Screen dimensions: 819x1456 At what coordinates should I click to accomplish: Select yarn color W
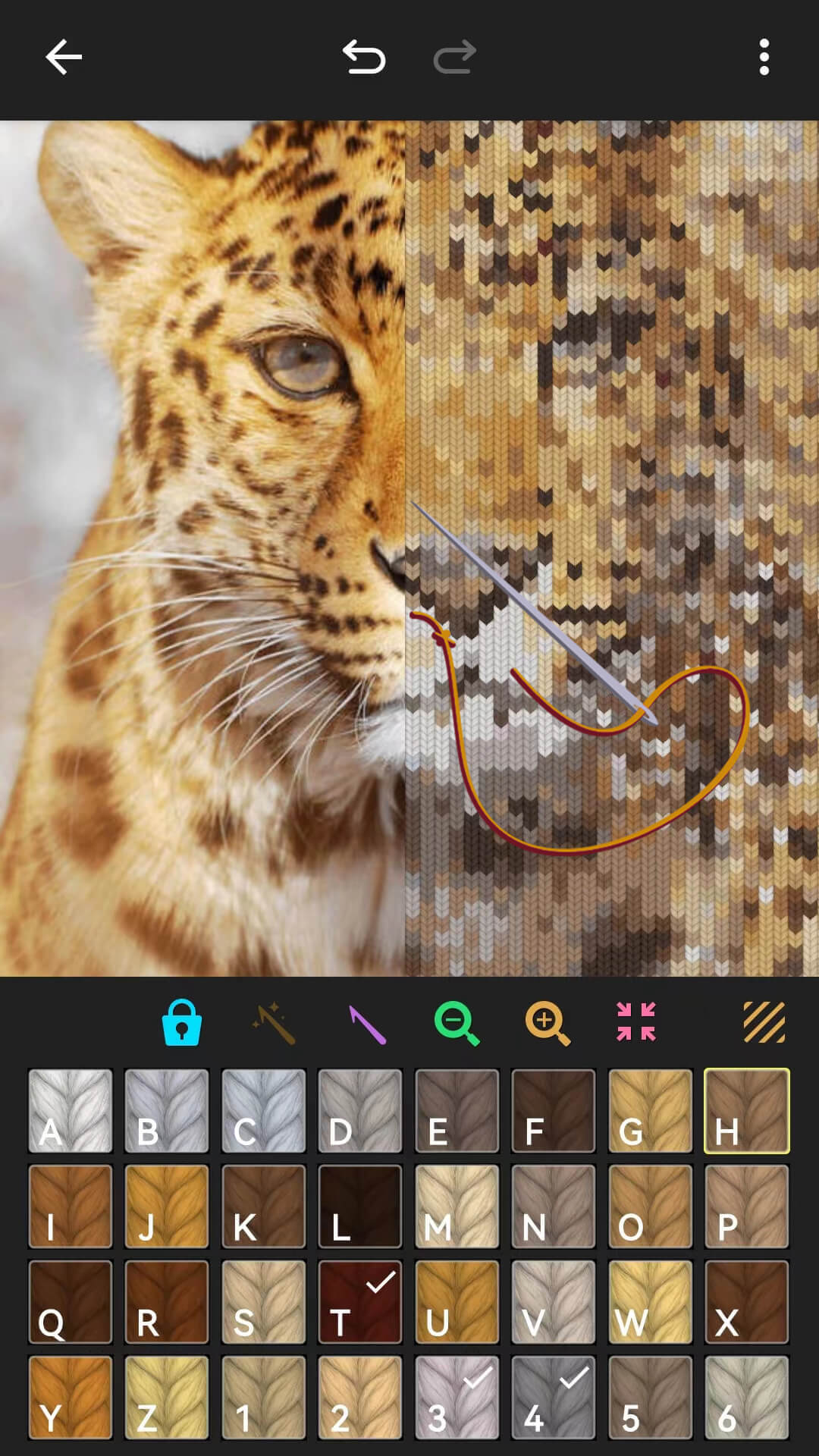click(650, 1302)
